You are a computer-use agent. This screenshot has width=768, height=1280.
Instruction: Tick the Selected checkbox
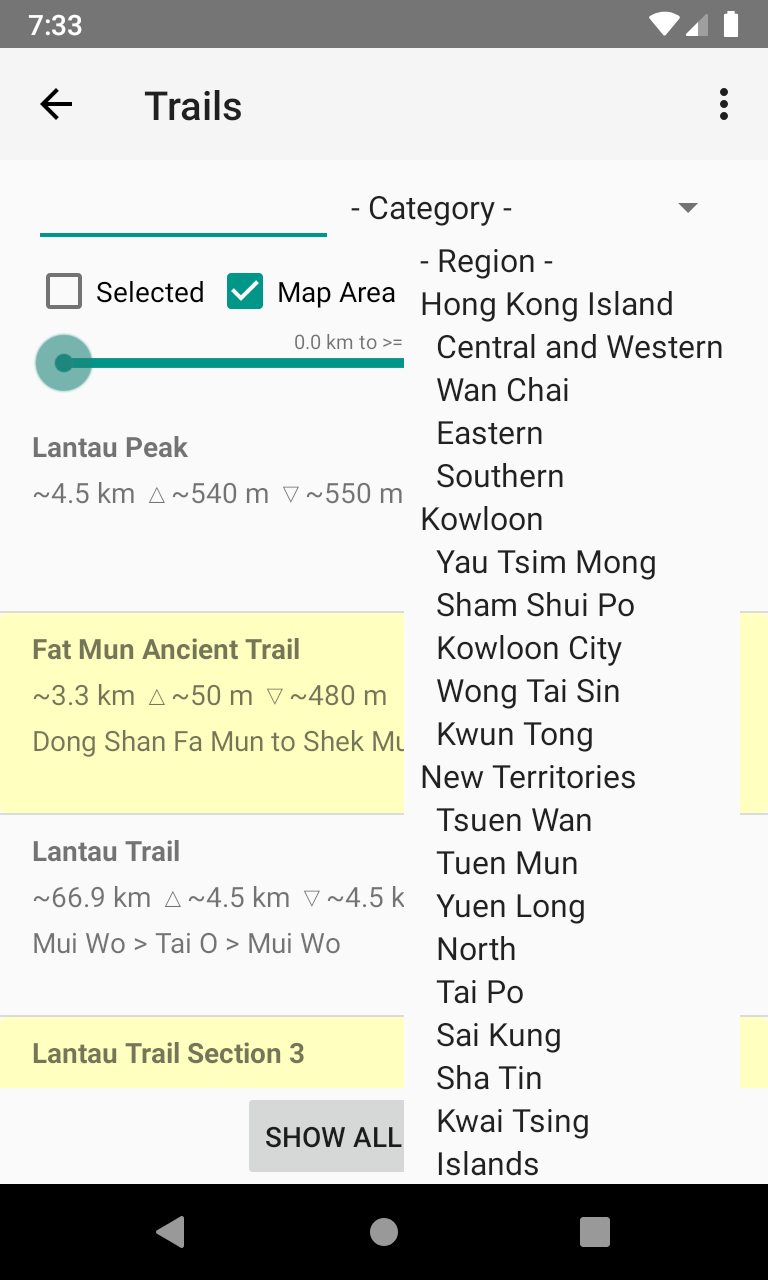pyautogui.click(x=64, y=292)
